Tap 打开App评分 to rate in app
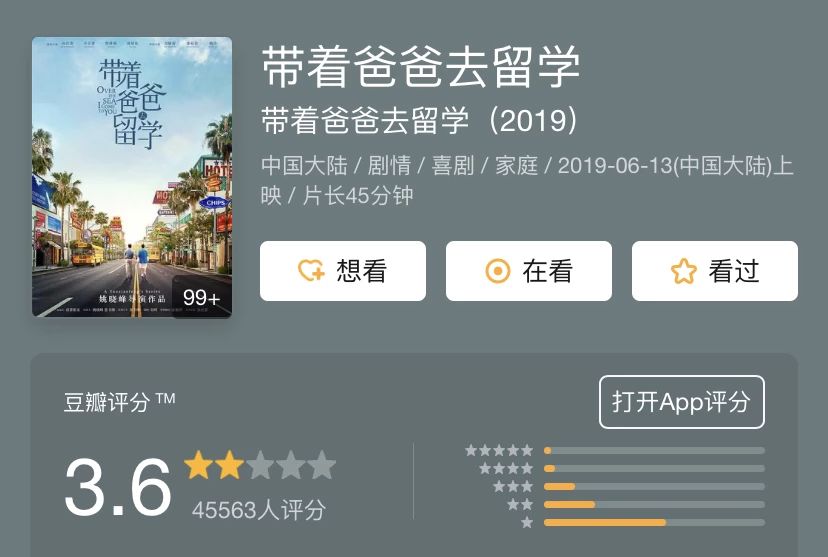 [x=682, y=402]
